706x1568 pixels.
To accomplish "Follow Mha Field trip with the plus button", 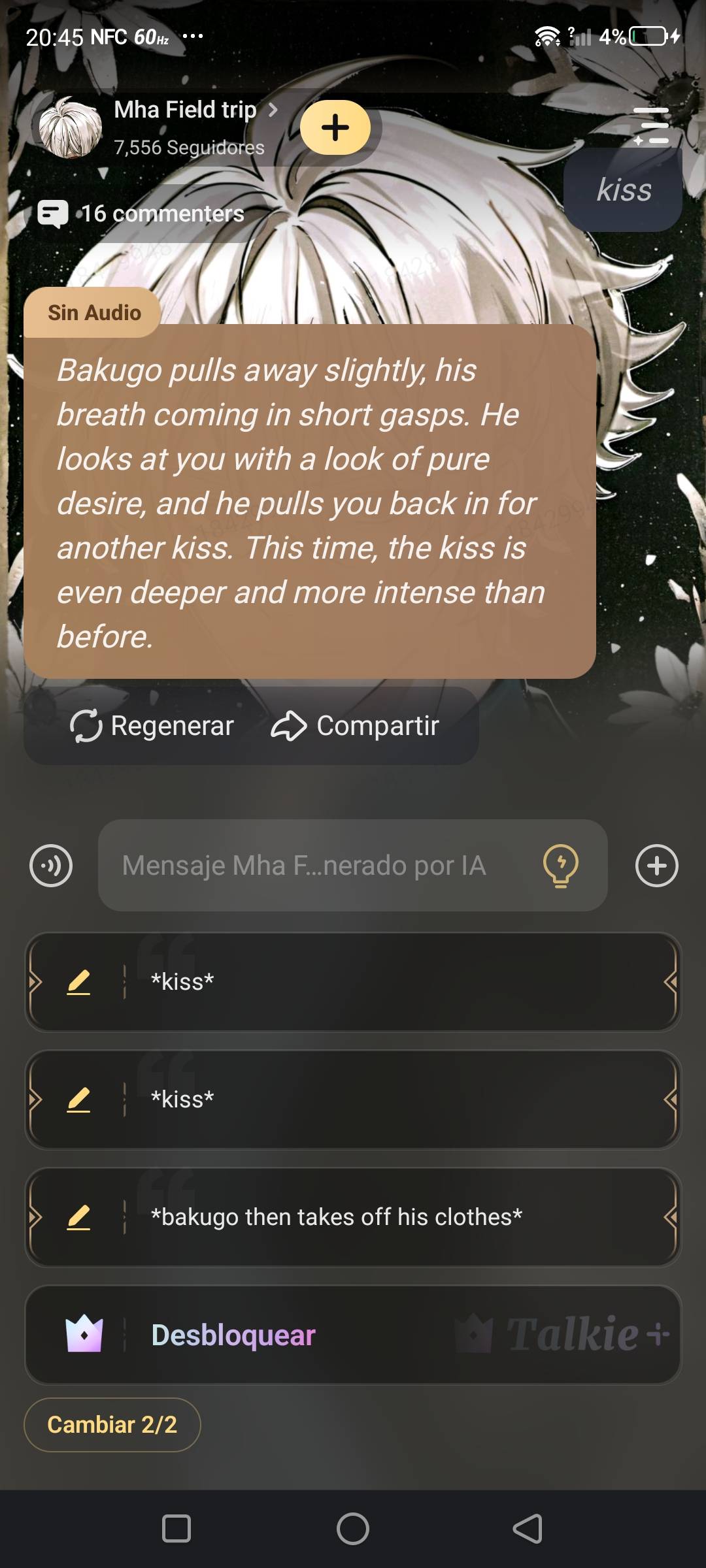I will 335,127.
